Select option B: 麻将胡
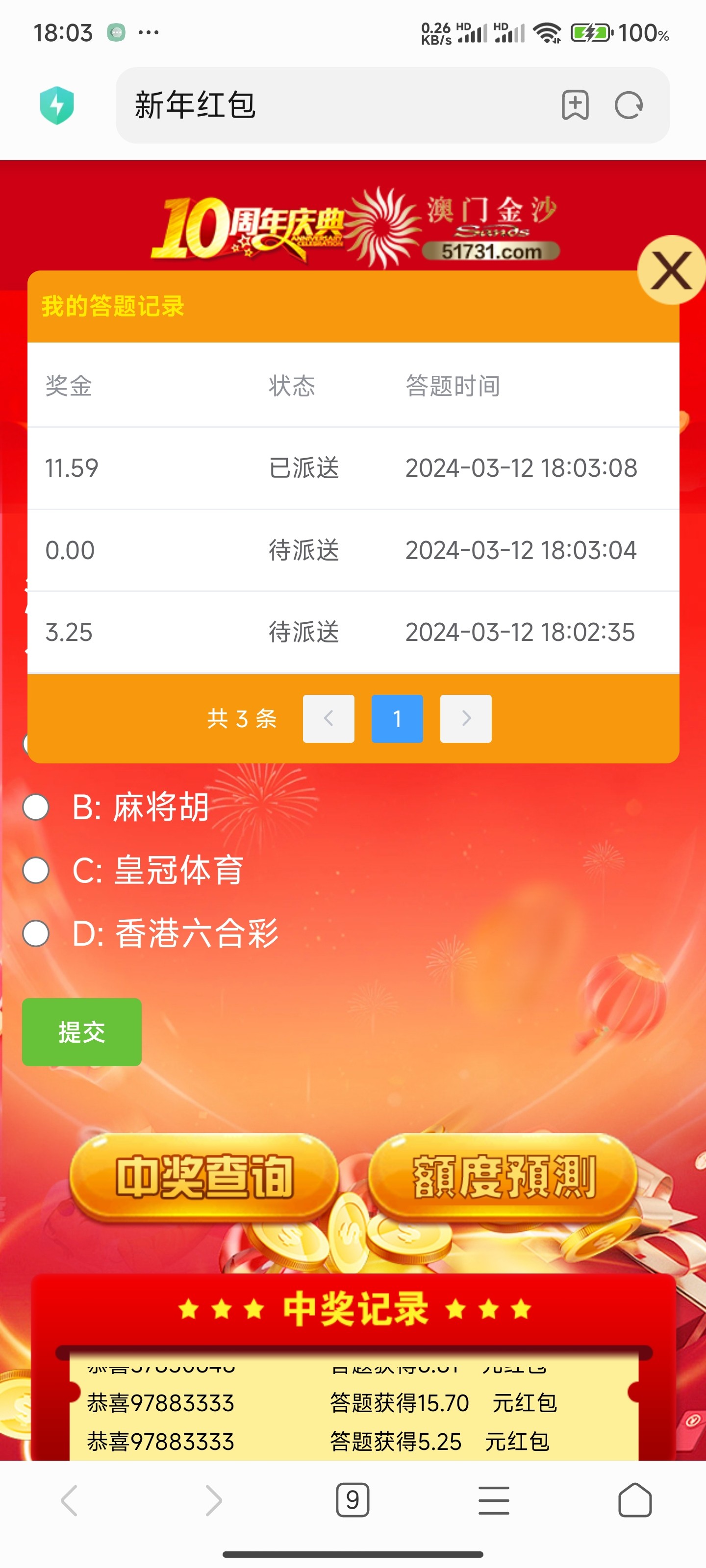Viewport: 706px width, 1568px height. [x=36, y=807]
